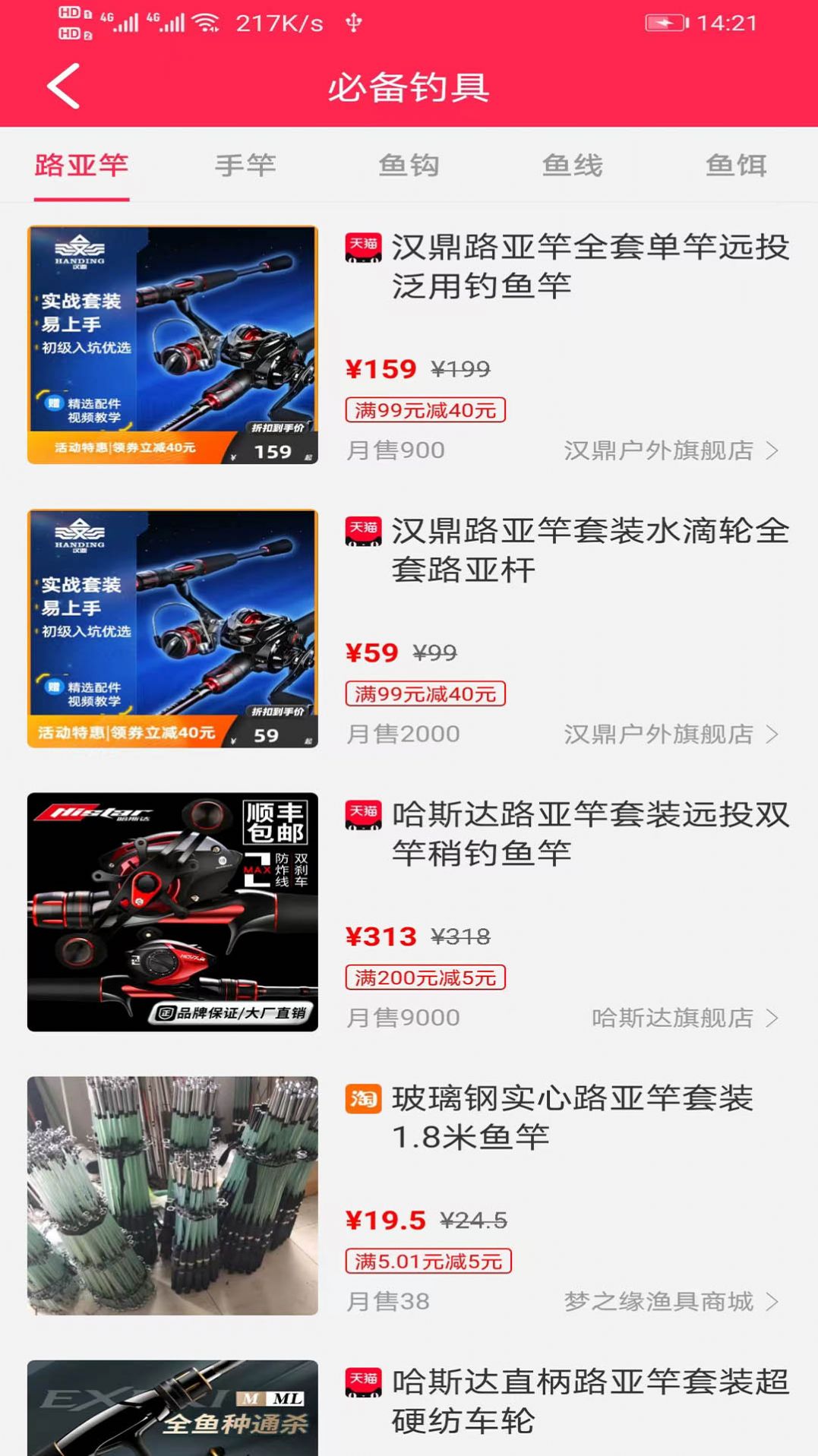Viewport: 818px width, 1456px height.
Task: Switch to the 鱼钩 tab
Action: 409,165
